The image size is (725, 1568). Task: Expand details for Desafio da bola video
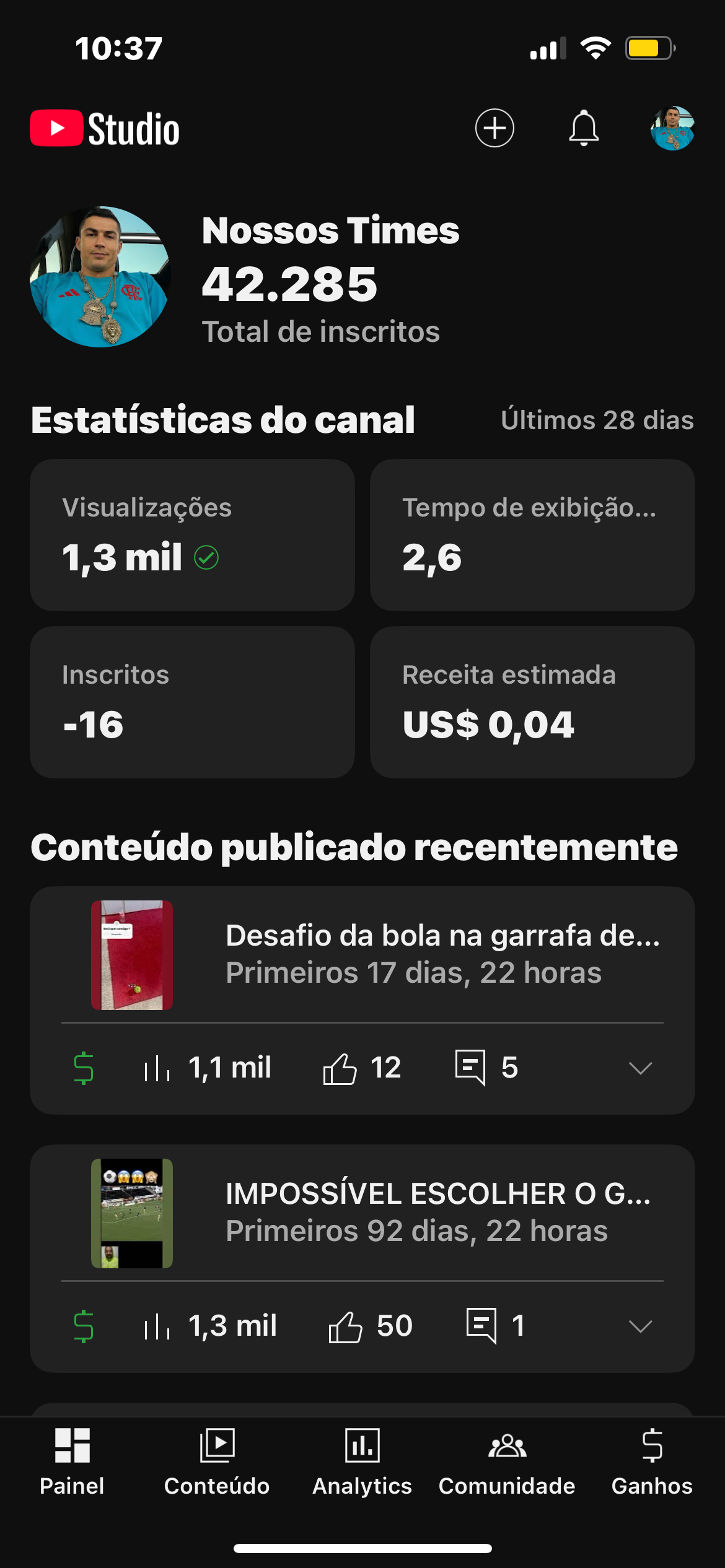pos(640,1068)
